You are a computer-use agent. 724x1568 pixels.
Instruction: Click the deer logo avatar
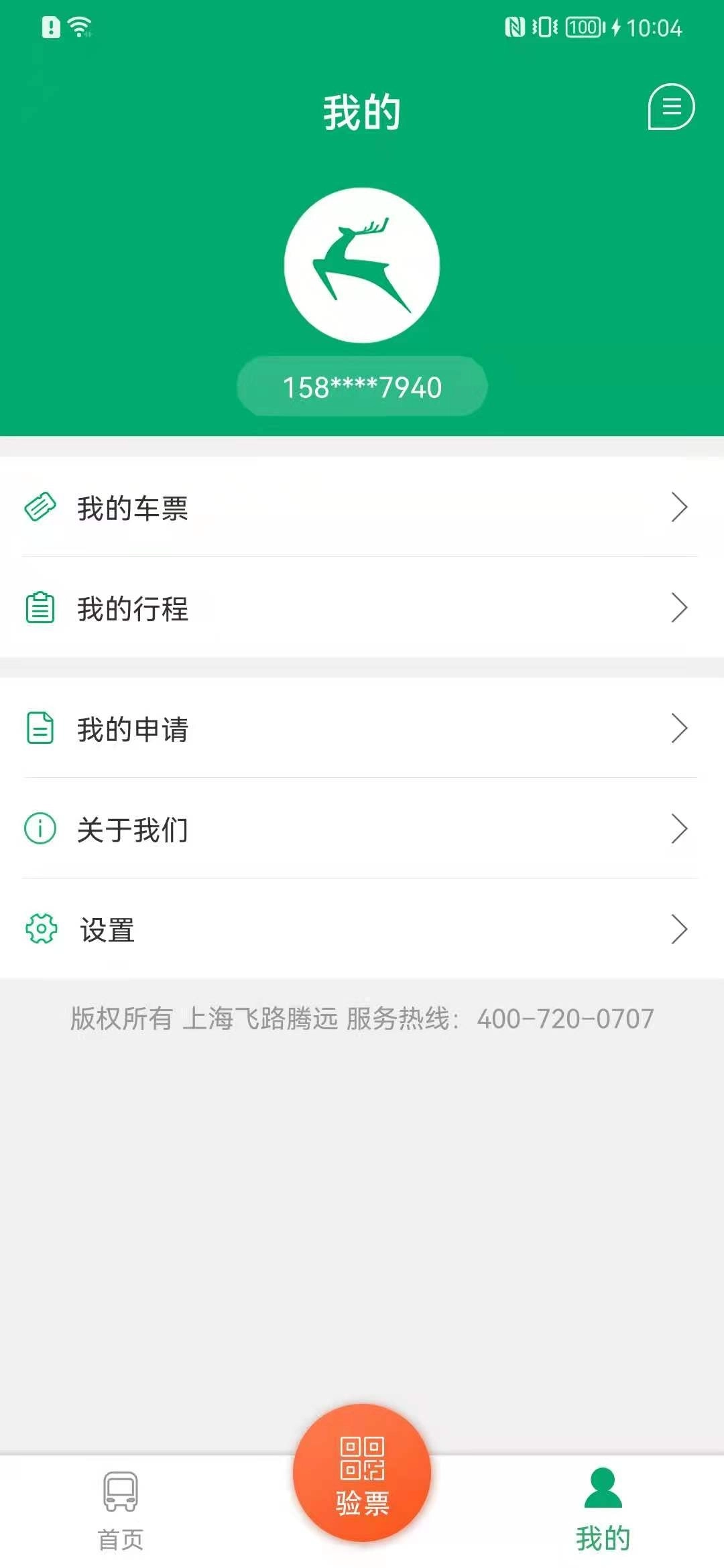pyautogui.click(x=362, y=265)
